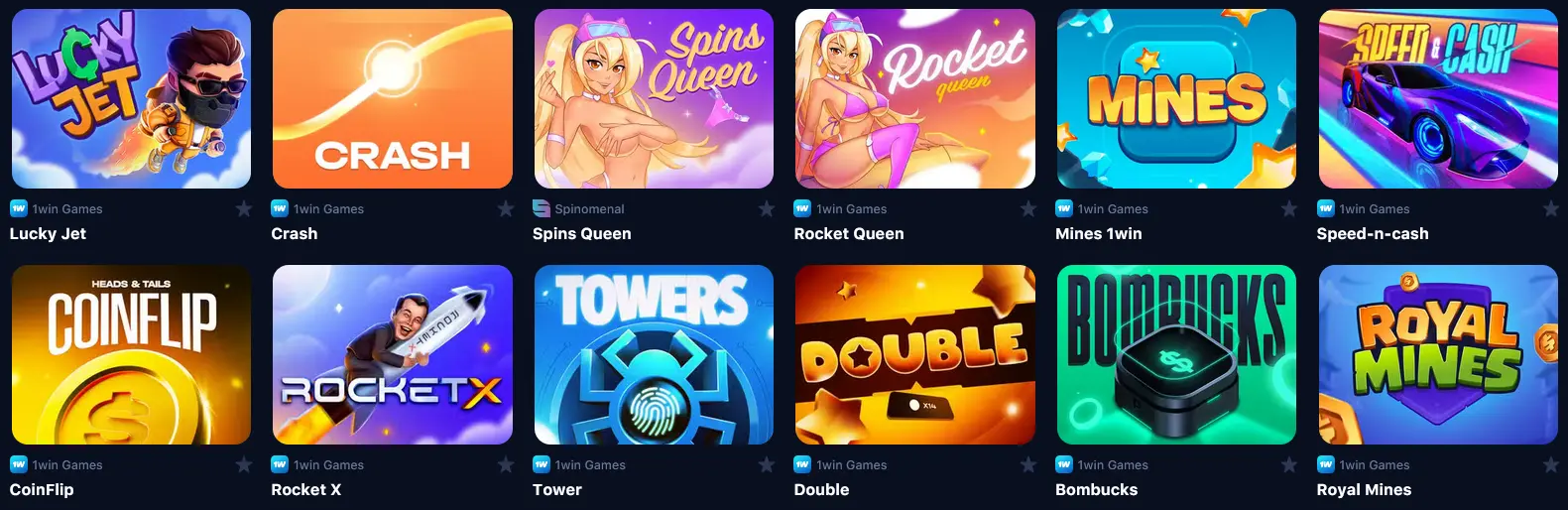Image resolution: width=1568 pixels, height=510 pixels.
Task: Open Royal Mines
Action: click(x=1437, y=354)
